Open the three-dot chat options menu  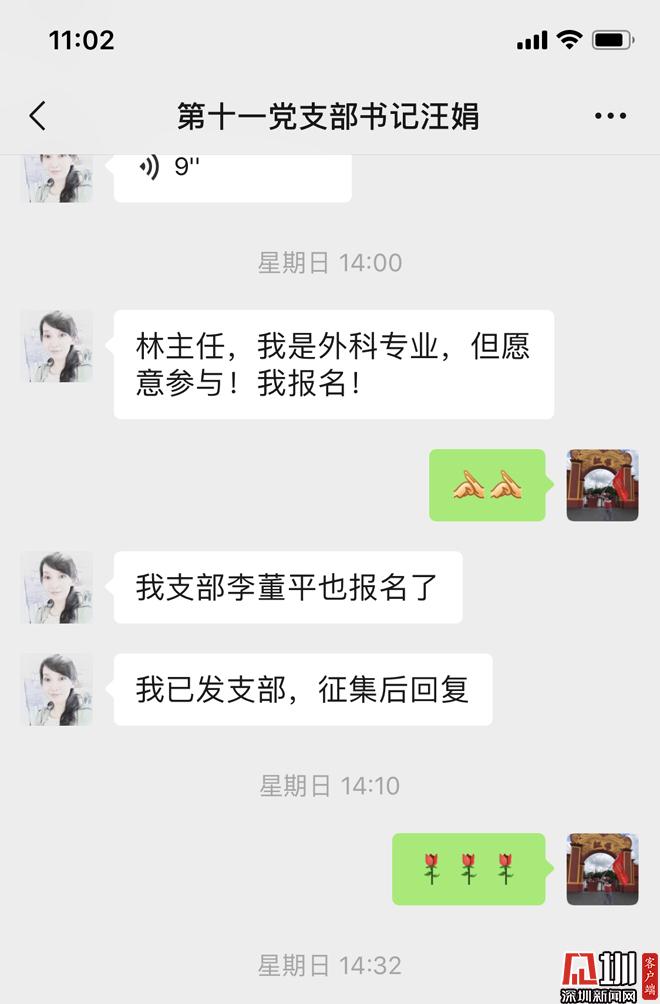coord(610,116)
